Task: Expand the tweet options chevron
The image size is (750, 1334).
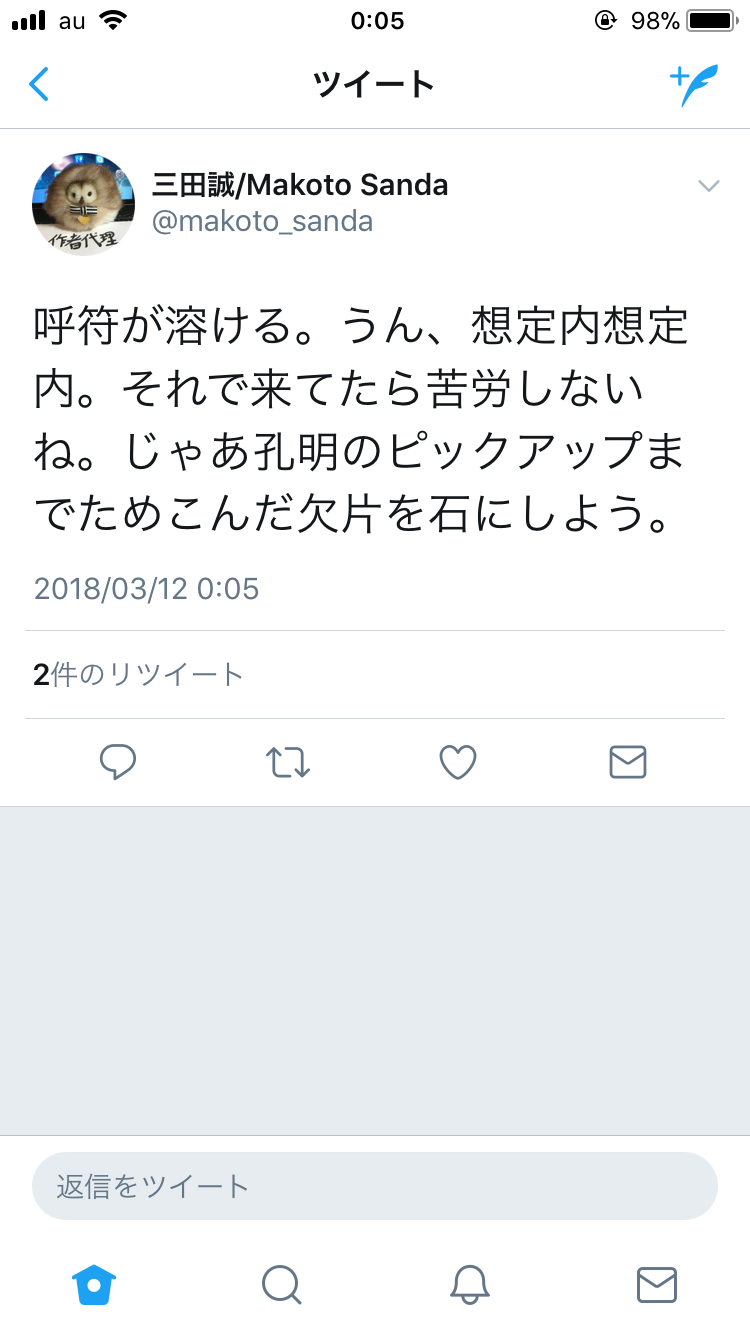Action: (x=708, y=186)
